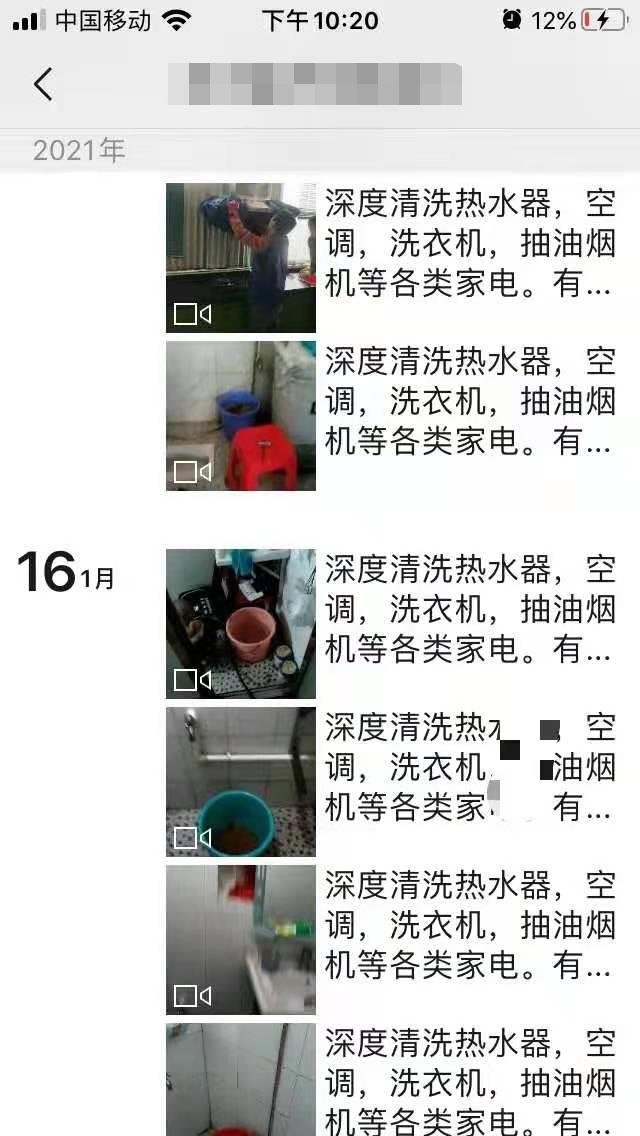This screenshot has height=1136, width=640.
Task: Open the blurry video with a green bottle
Action: (x=241, y=940)
